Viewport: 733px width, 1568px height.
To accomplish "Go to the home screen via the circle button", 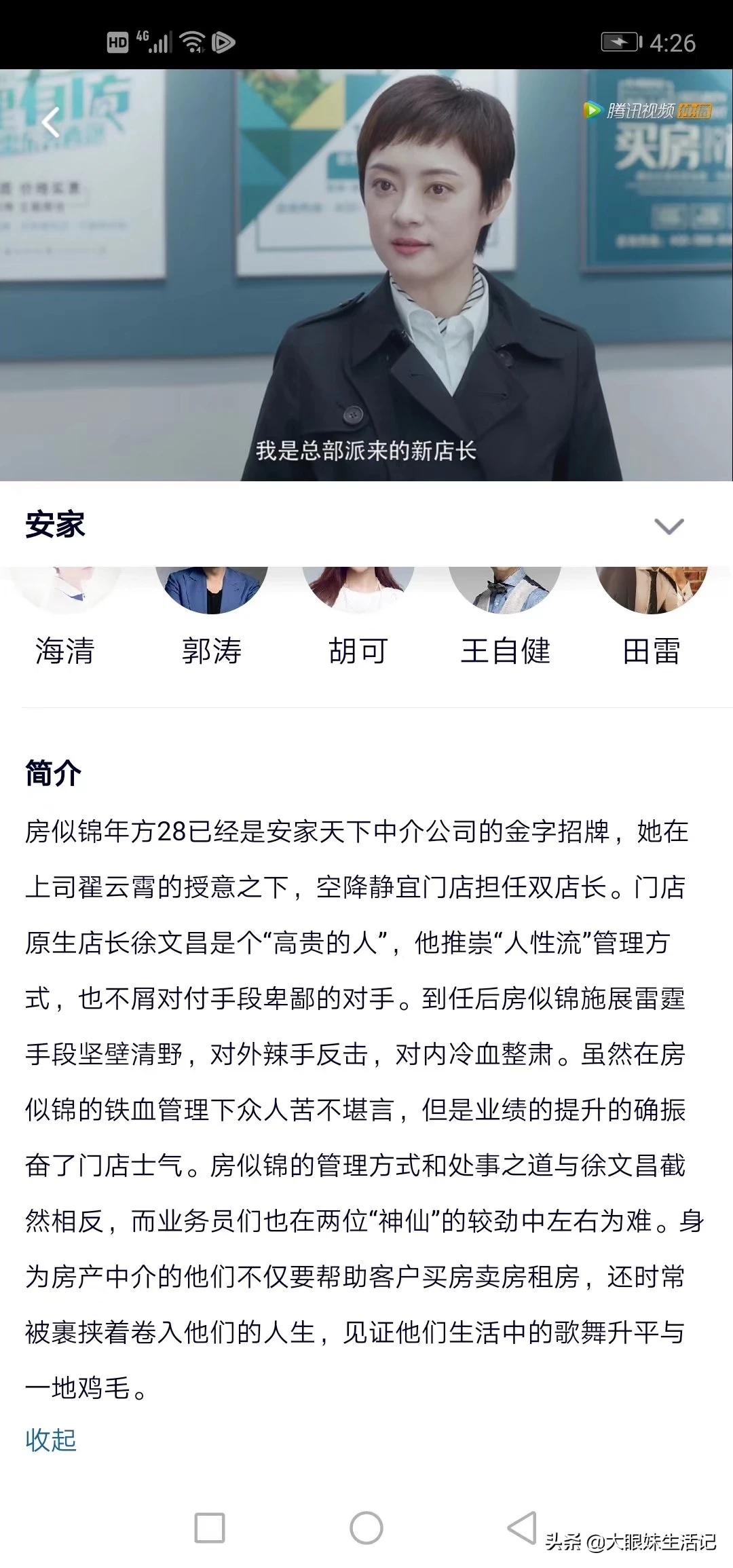I will coord(366,1528).
